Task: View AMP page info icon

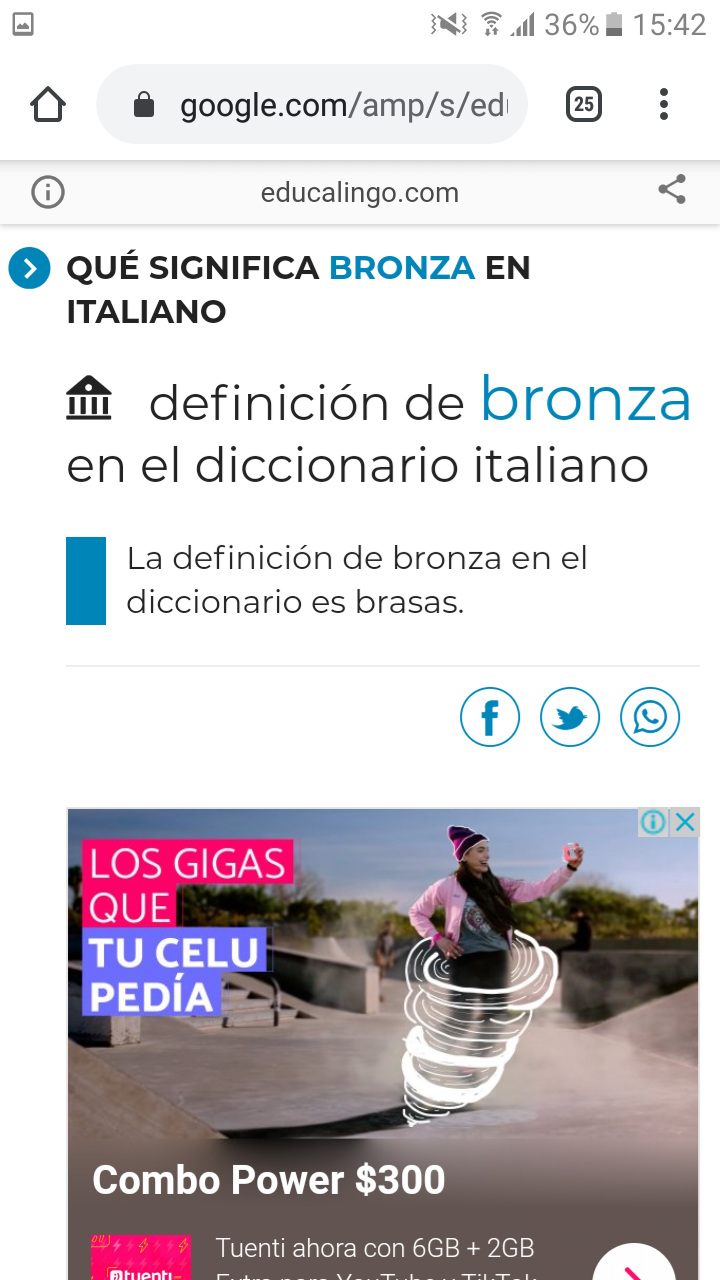Action: click(x=48, y=192)
